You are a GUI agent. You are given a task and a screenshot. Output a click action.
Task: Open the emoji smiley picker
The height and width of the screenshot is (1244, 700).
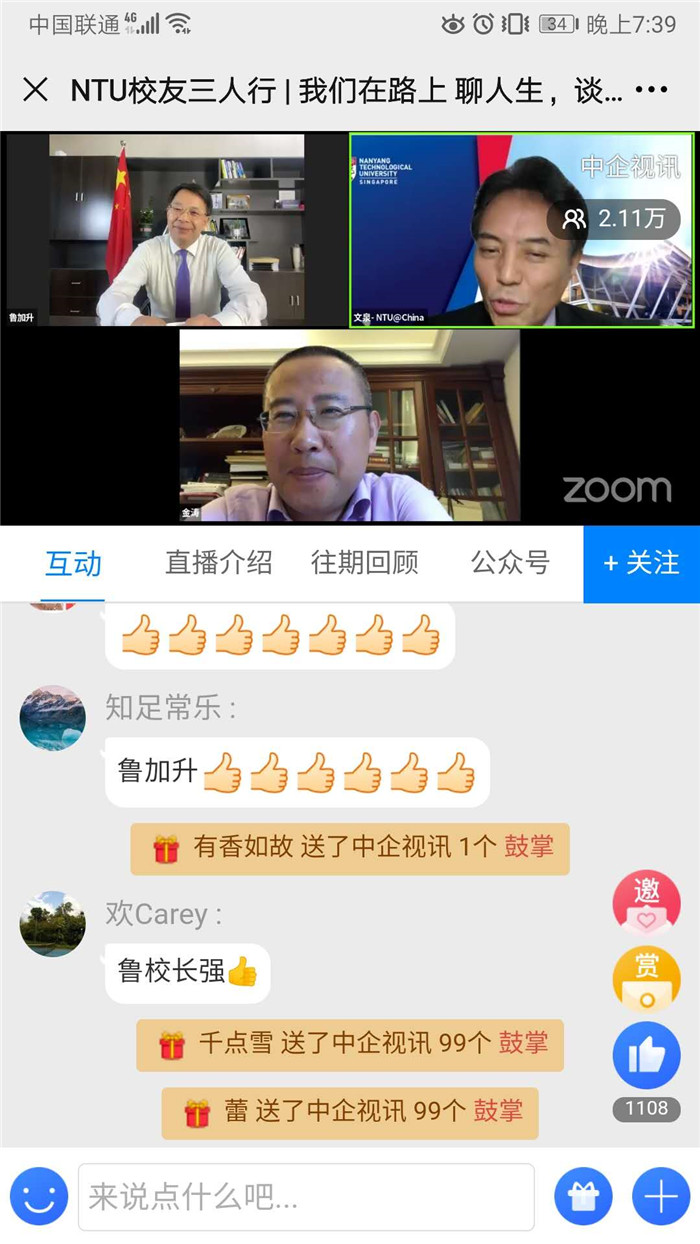tap(39, 1197)
